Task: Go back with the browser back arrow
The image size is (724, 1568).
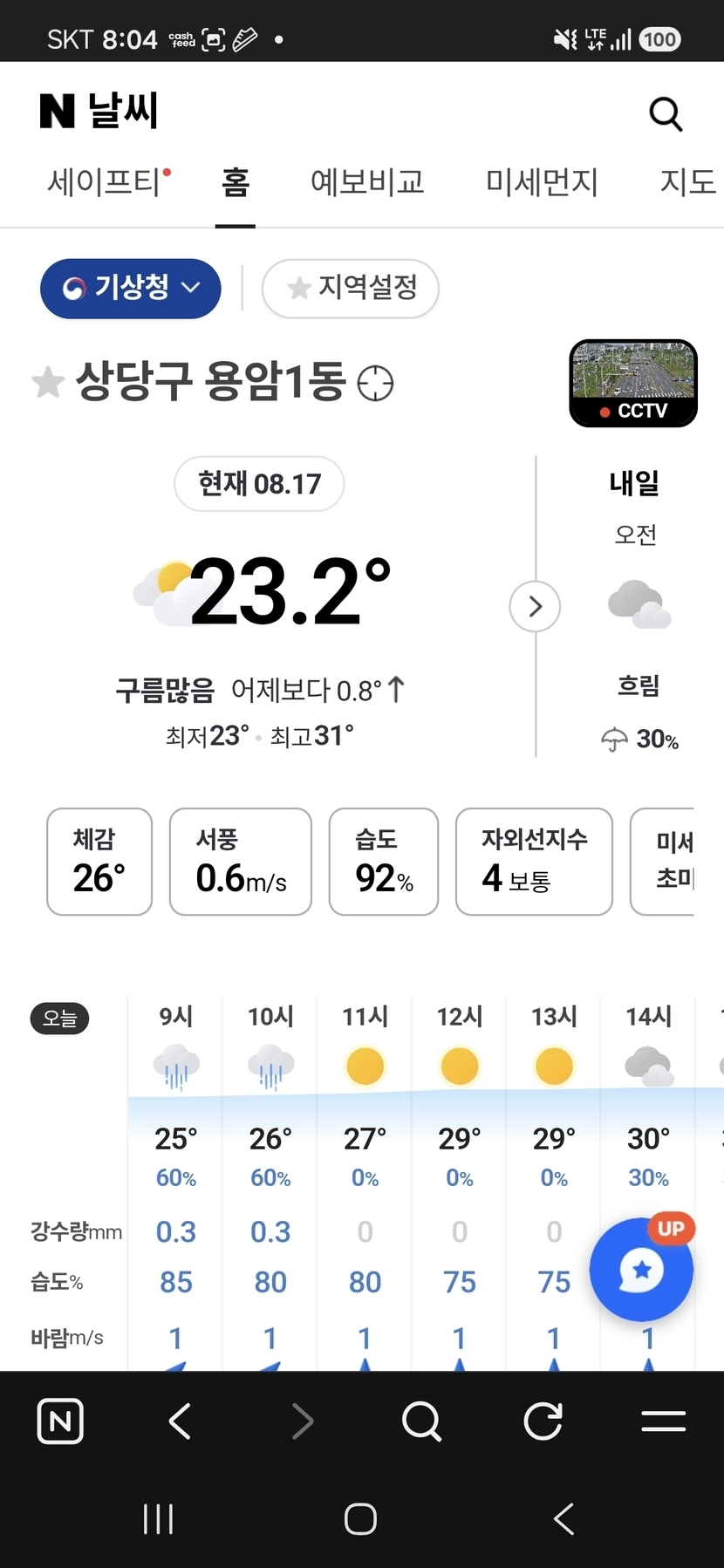Action: [180, 1421]
